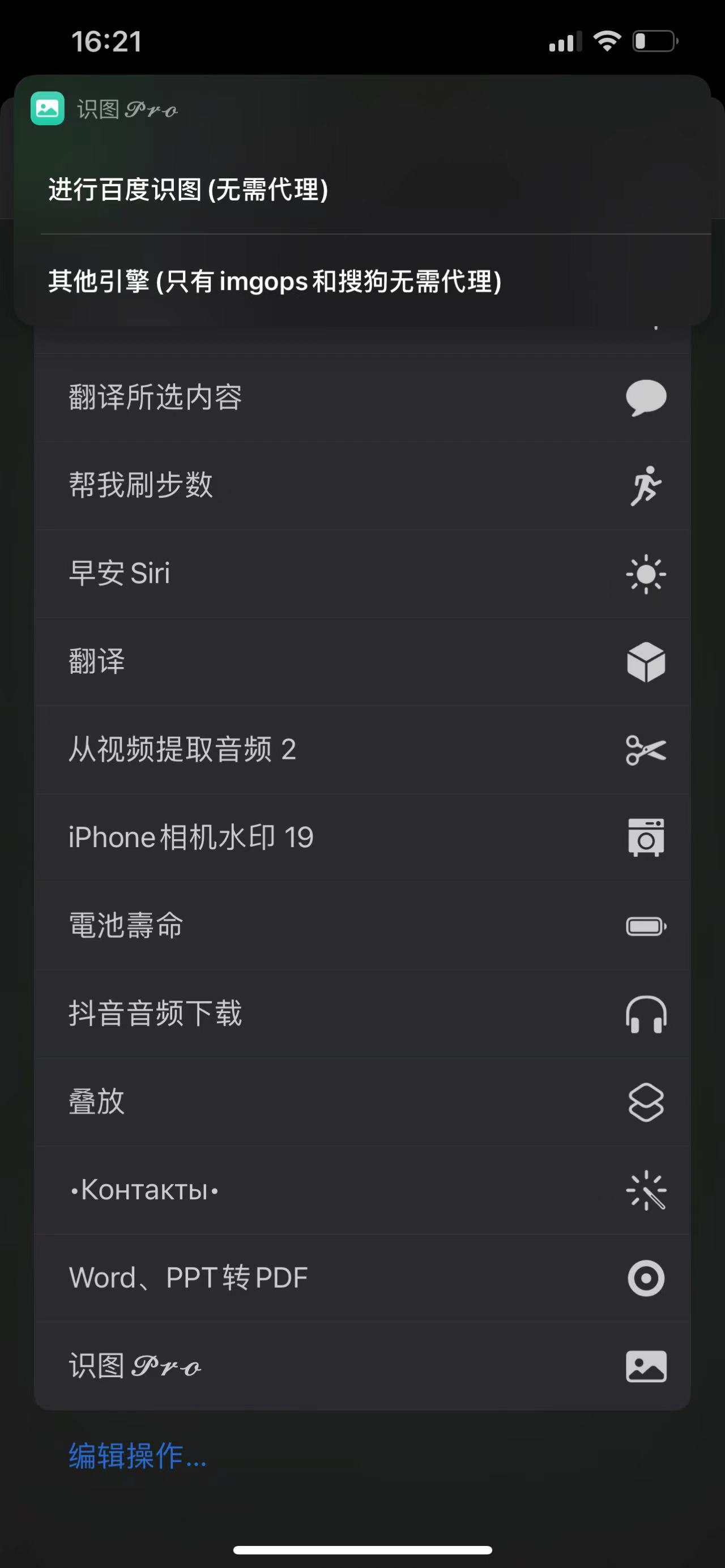Open 编辑操作... link
Viewport: 725px width, 1568px height.
coord(138,1456)
